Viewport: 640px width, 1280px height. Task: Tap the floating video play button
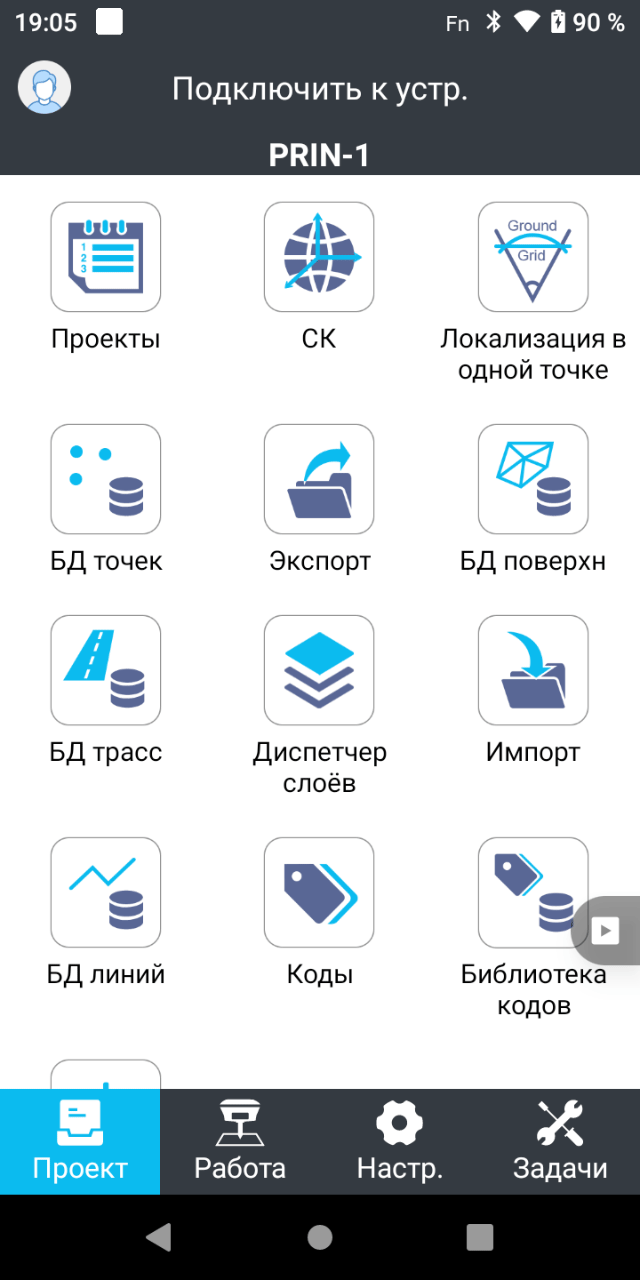pos(606,930)
